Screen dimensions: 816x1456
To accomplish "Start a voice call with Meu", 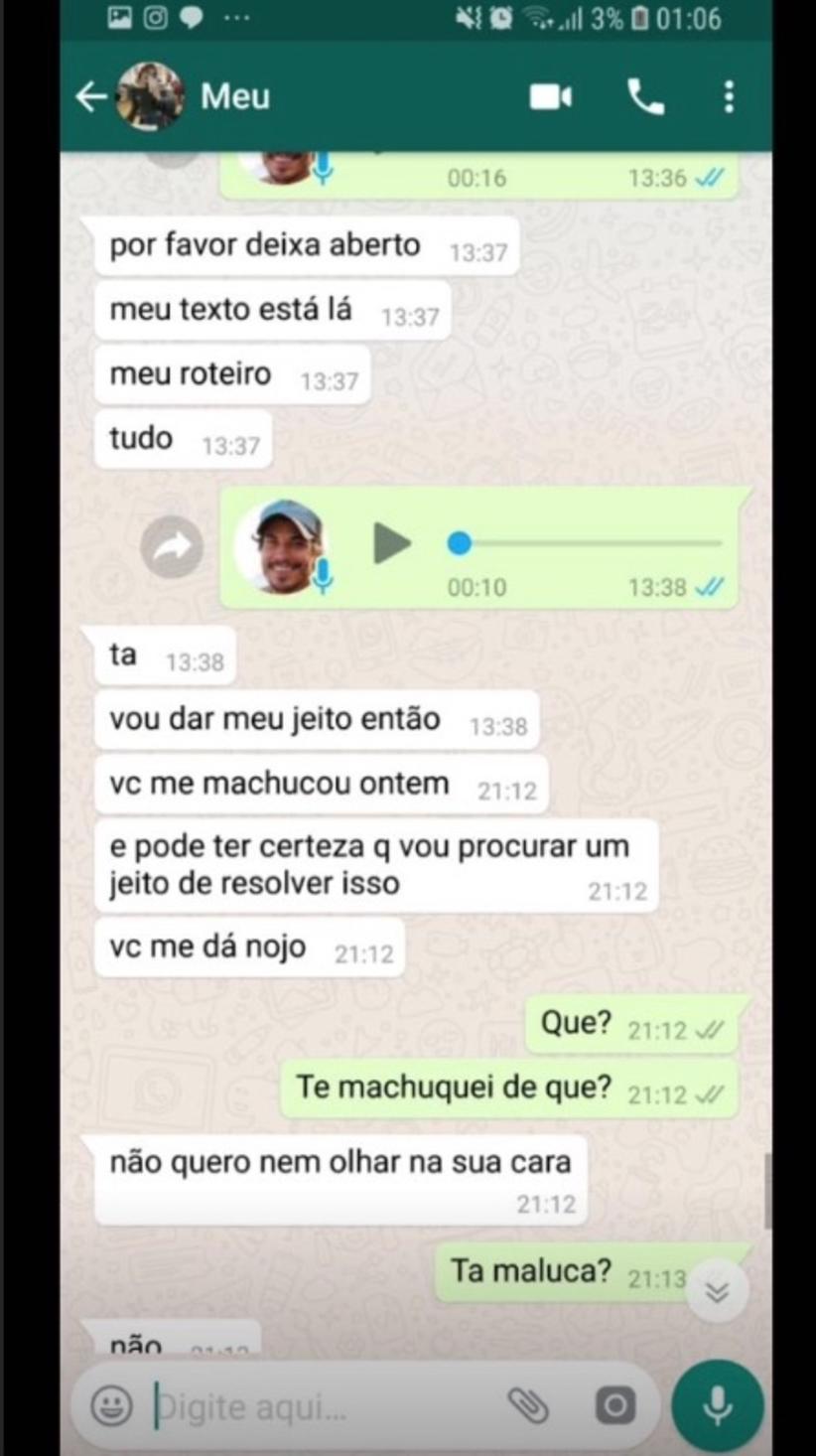I will point(645,96).
